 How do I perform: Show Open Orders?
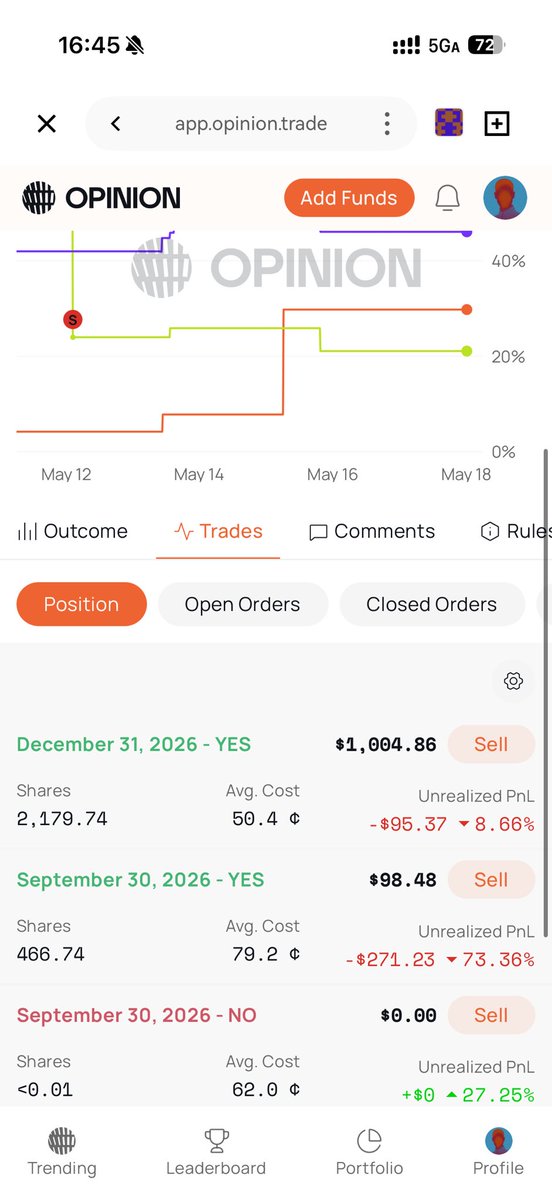click(x=242, y=604)
